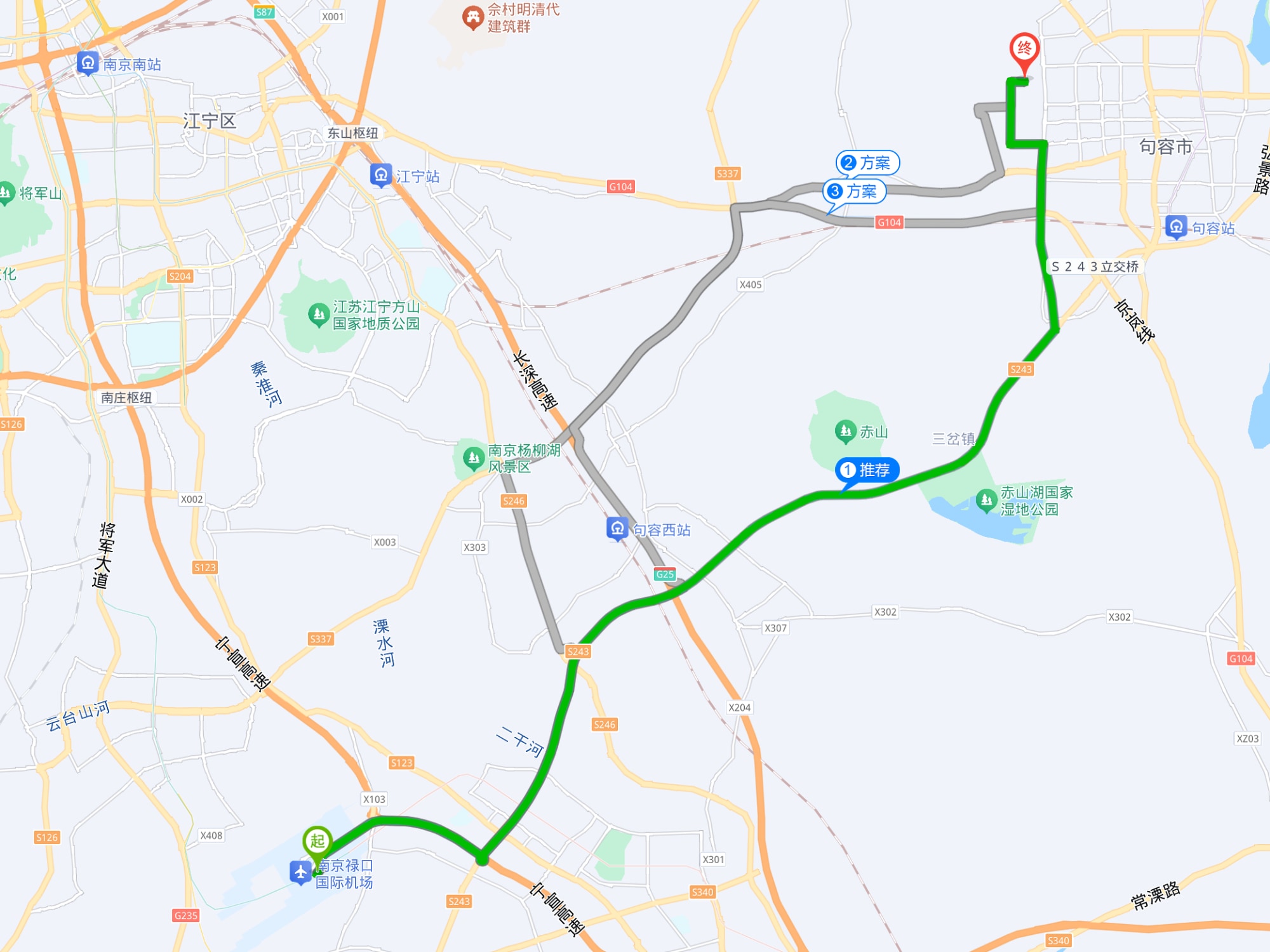
Task: Open 江宁站 station marker
Action: click(381, 175)
